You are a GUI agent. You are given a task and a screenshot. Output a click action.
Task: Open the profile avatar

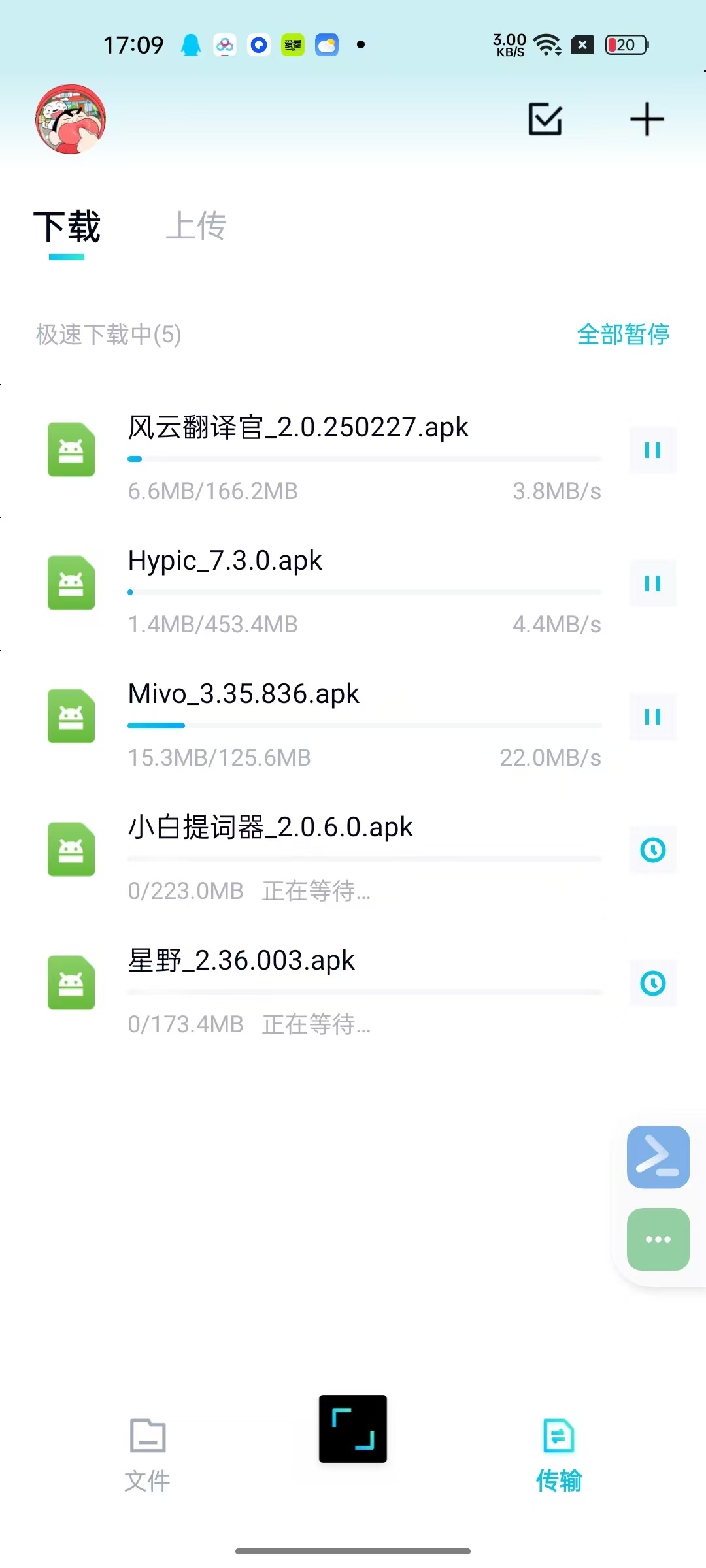(x=71, y=120)
